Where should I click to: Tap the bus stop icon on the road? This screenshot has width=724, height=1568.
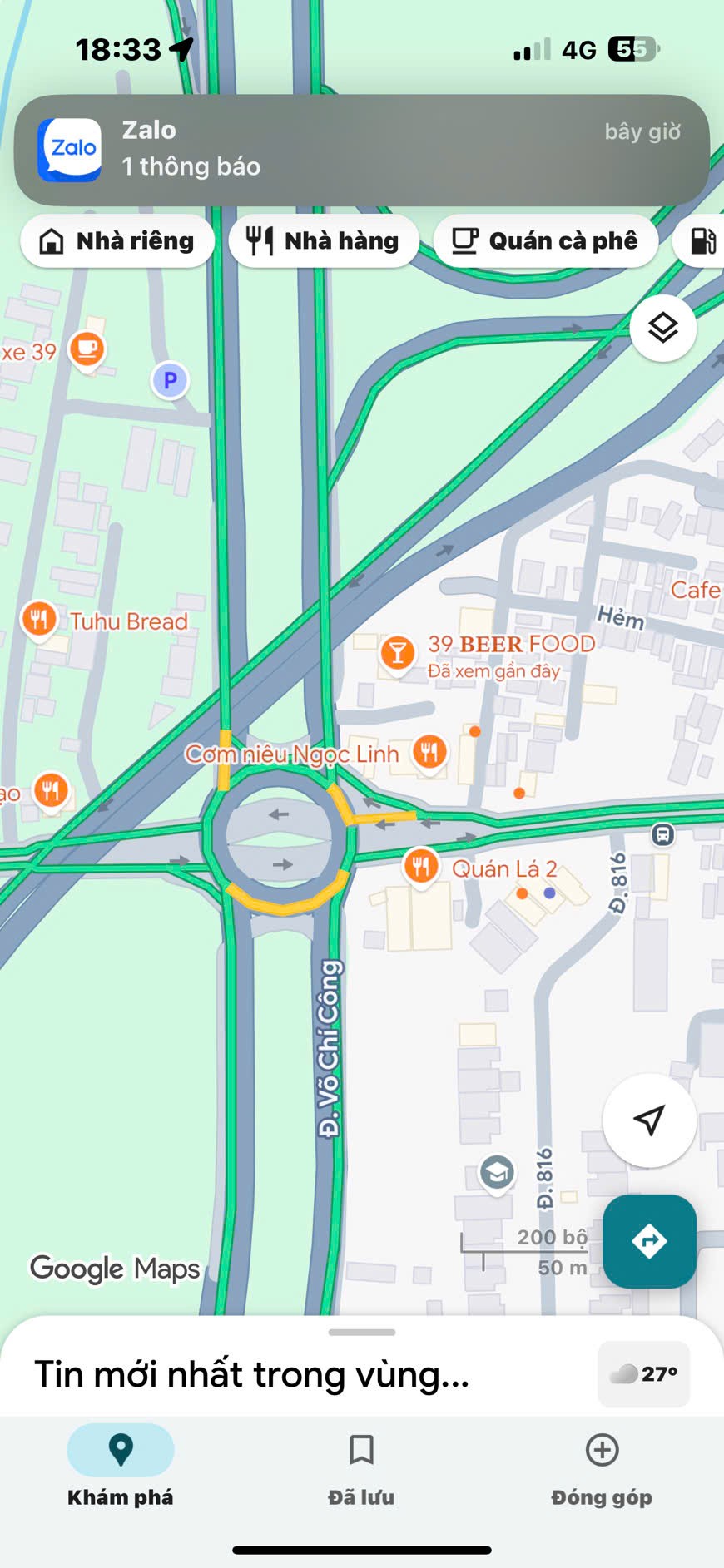coord(662,834)
